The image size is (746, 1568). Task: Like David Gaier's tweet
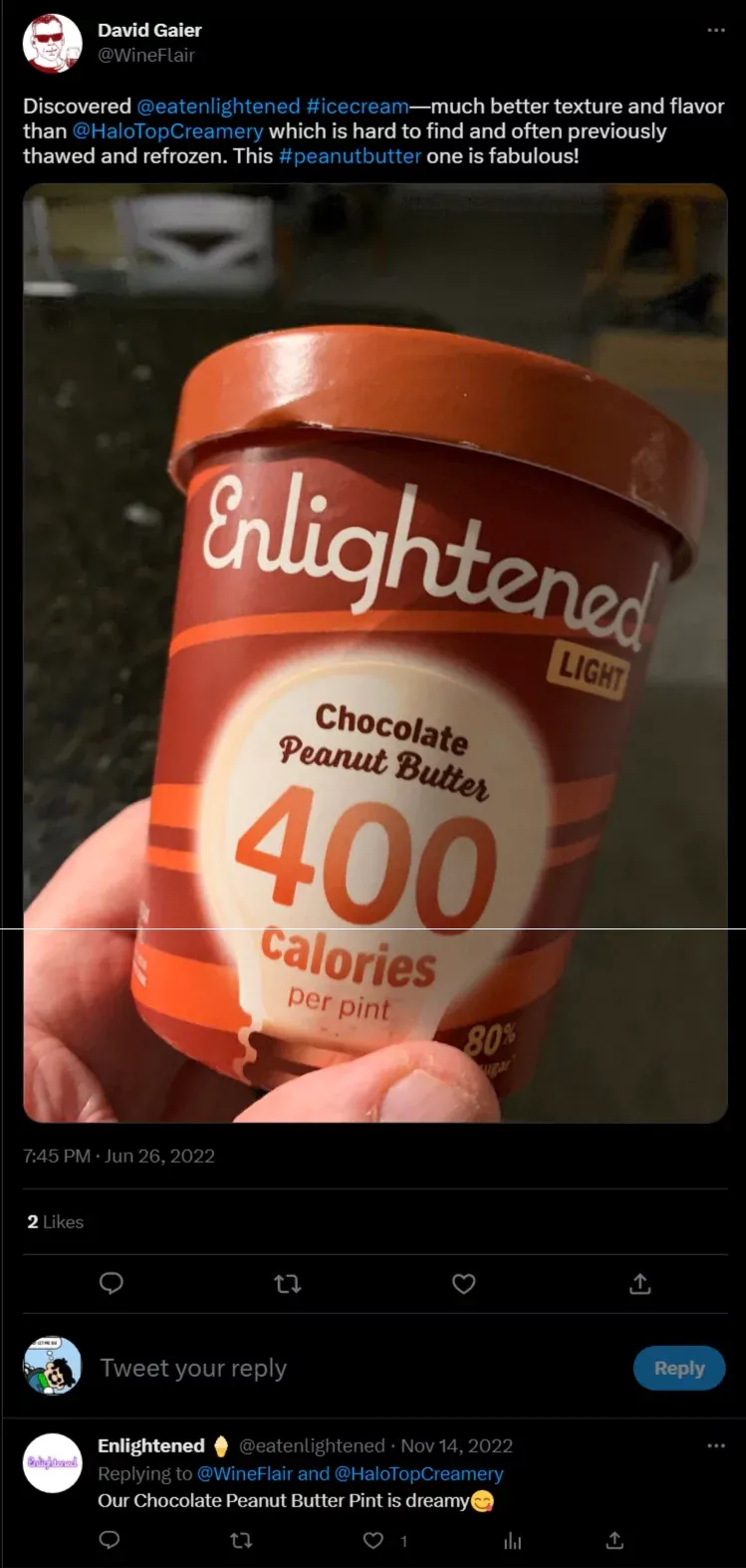pyautogui.click(x=464, y=1284)
